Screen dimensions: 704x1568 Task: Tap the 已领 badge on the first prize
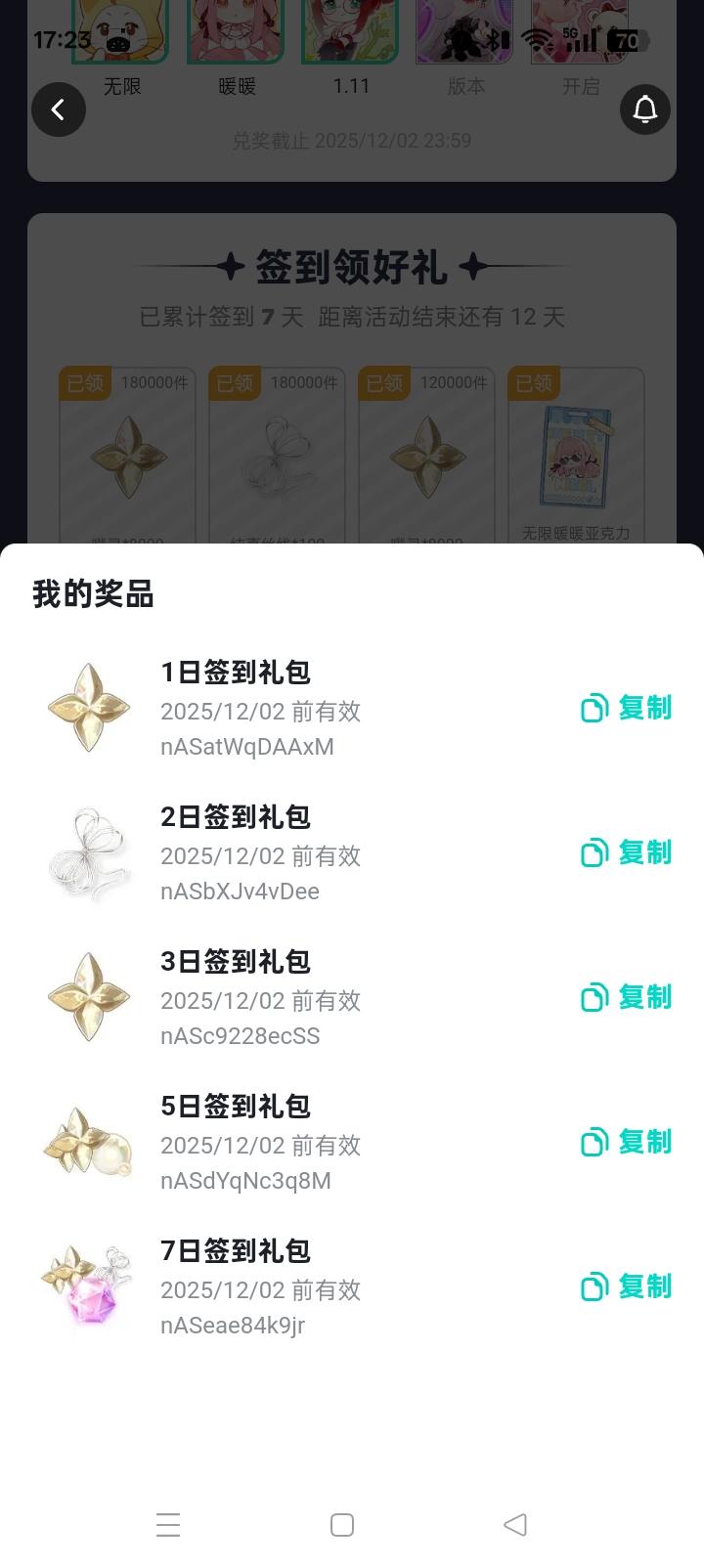click(83, 383)
